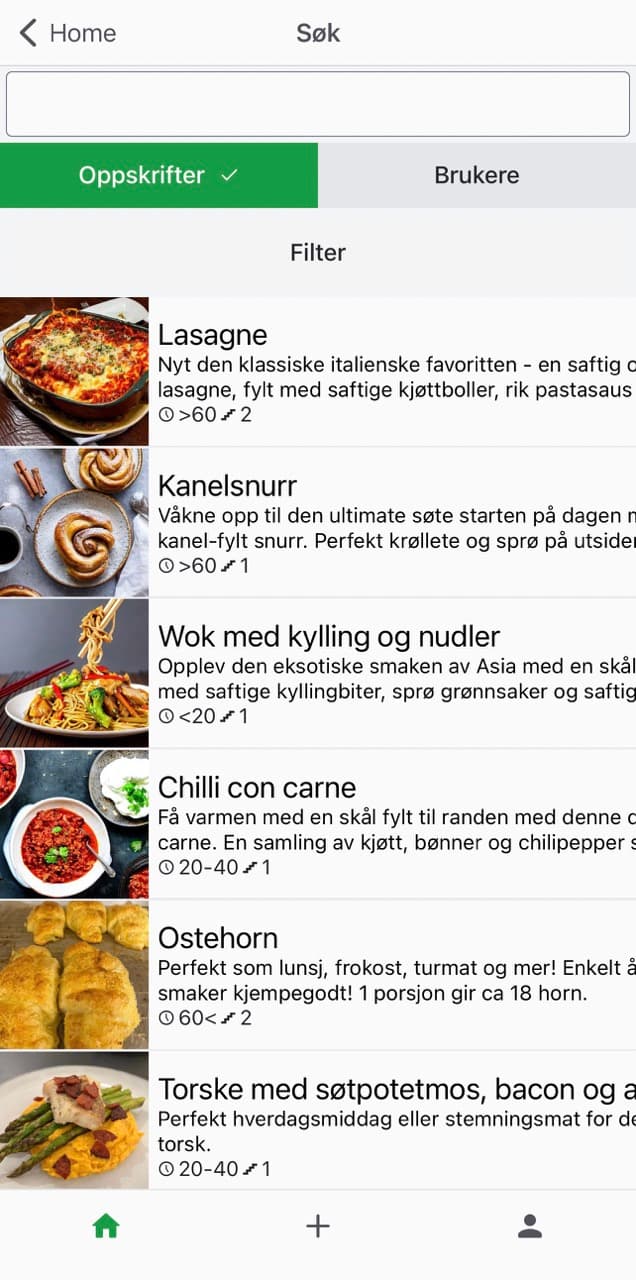Add a new recipe with plus icon
Image resolution: width=636 pixels, height=1280 pixels.
[x=318, y=1226]
